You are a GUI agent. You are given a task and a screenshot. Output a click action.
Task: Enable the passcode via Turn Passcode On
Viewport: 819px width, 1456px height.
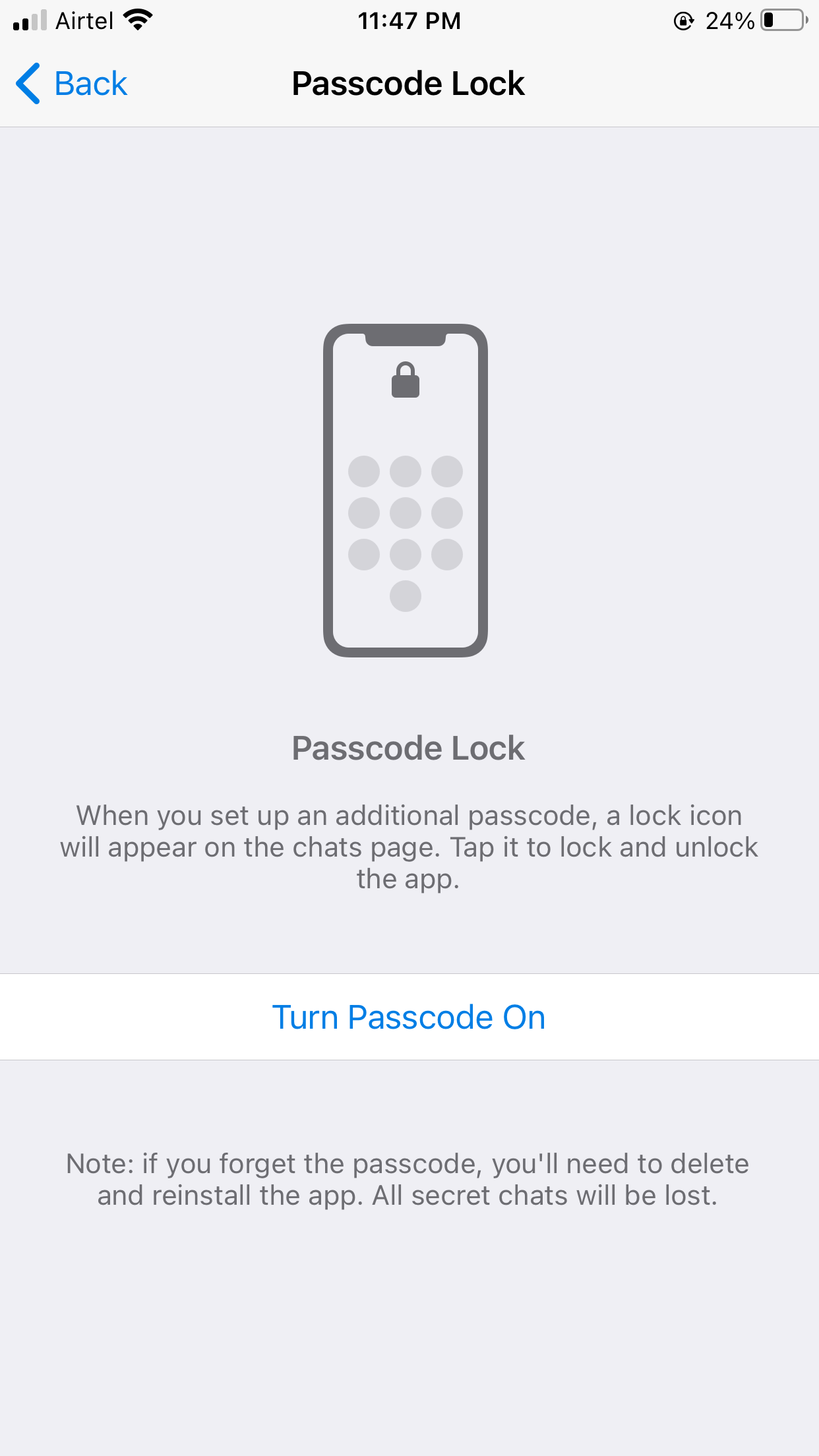click(x=408, y=1017)
